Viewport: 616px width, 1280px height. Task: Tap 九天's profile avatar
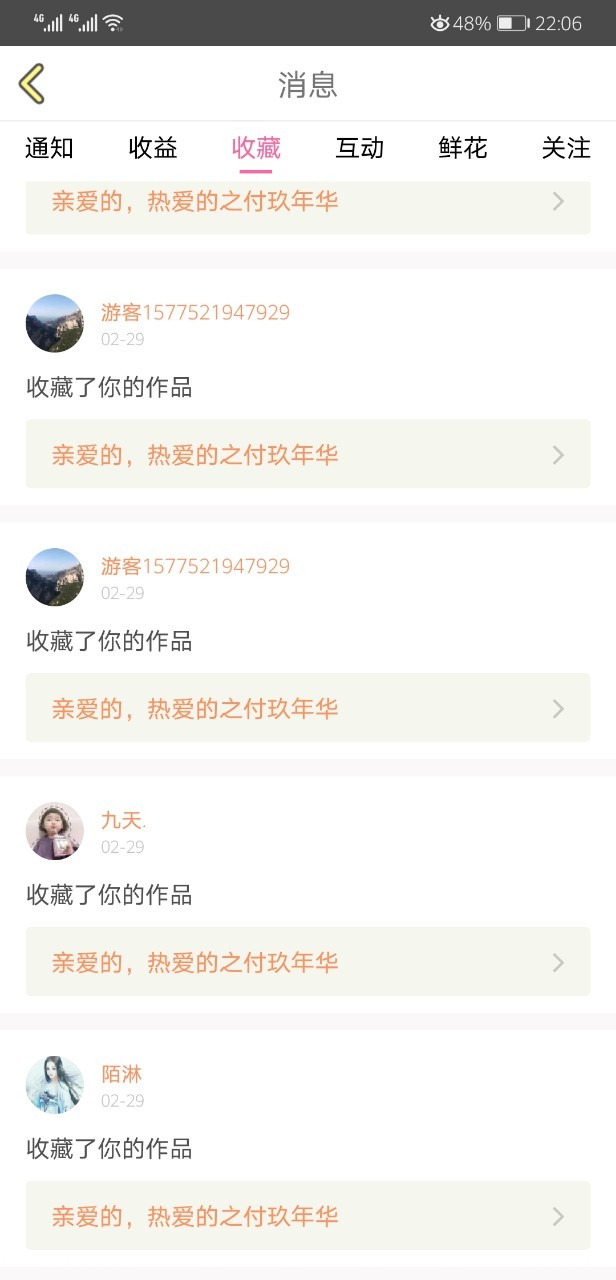point(55,831)
